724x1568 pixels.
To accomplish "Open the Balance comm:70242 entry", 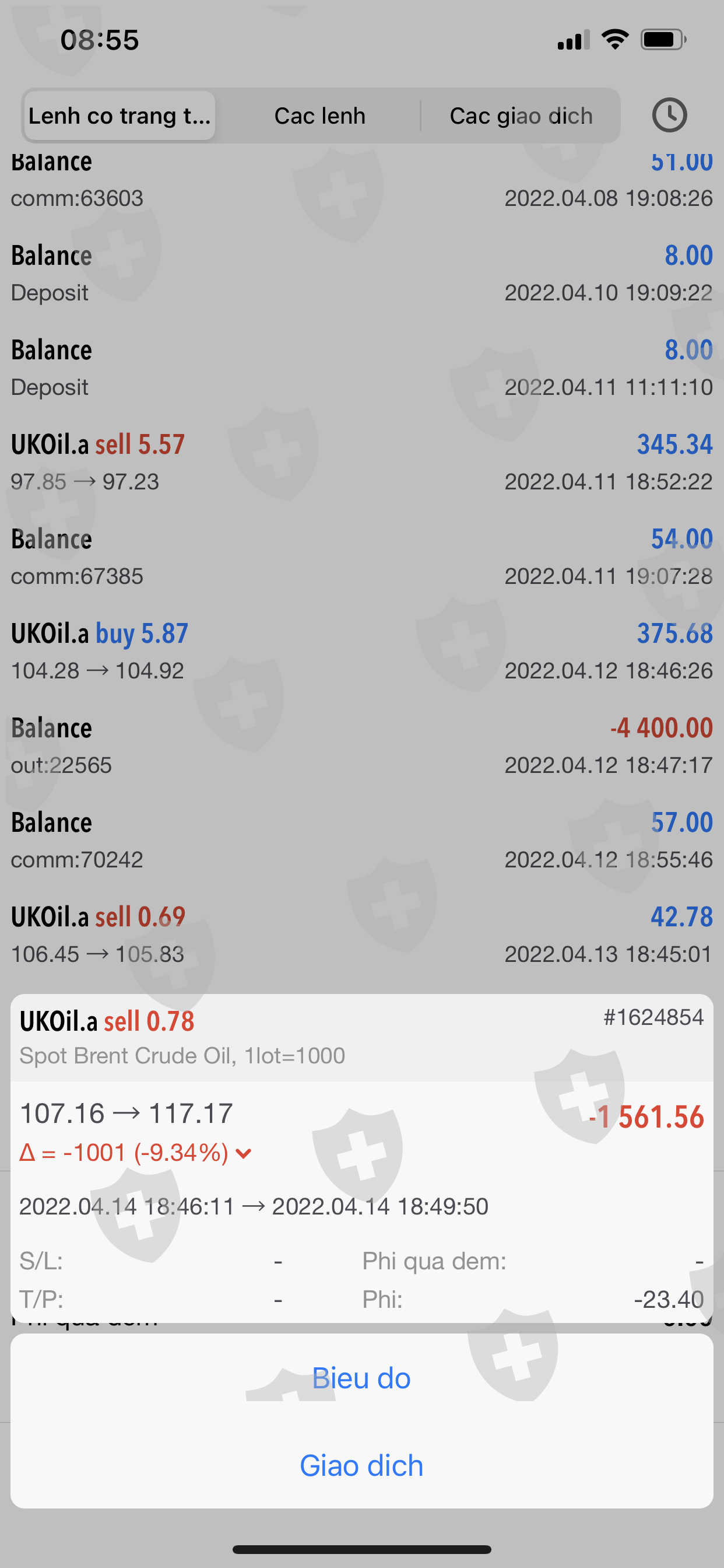I will point(361,841).
